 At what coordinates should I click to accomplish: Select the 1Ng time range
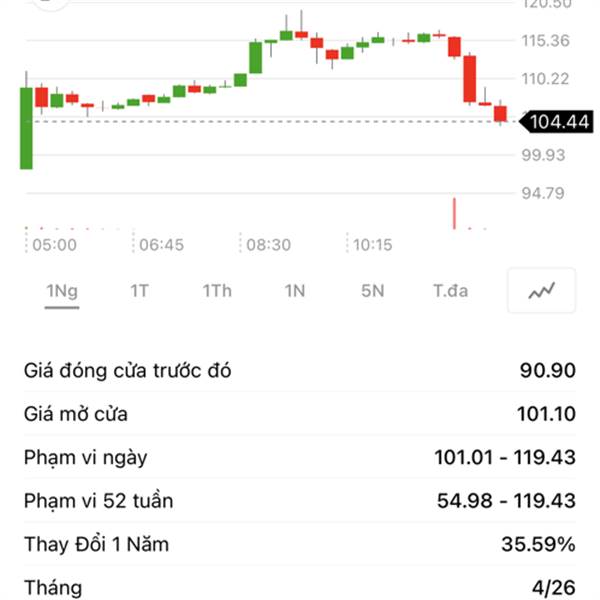tap(62, 291)
